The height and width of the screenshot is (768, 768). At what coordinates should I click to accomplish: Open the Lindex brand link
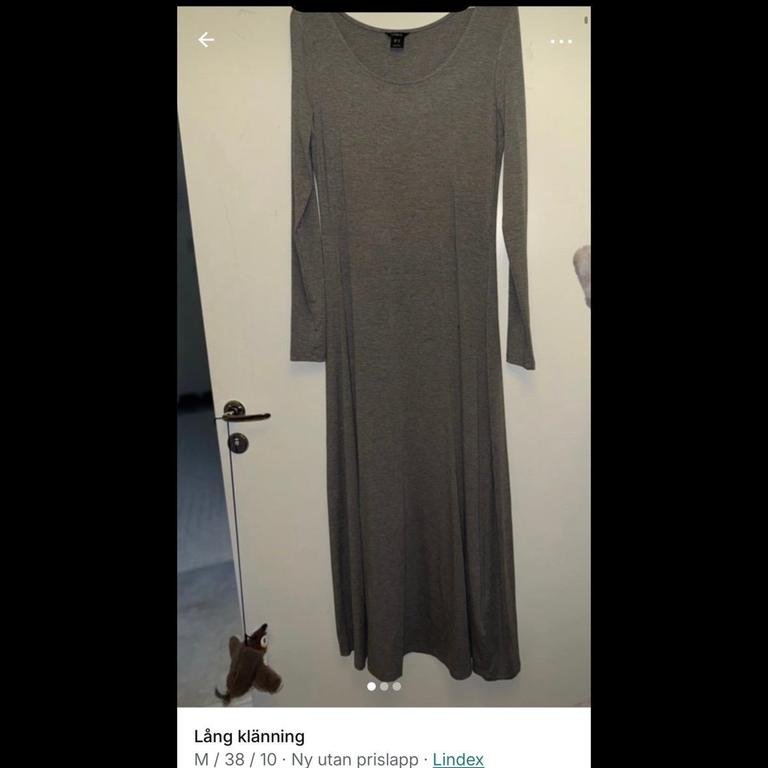click(458, 760)
